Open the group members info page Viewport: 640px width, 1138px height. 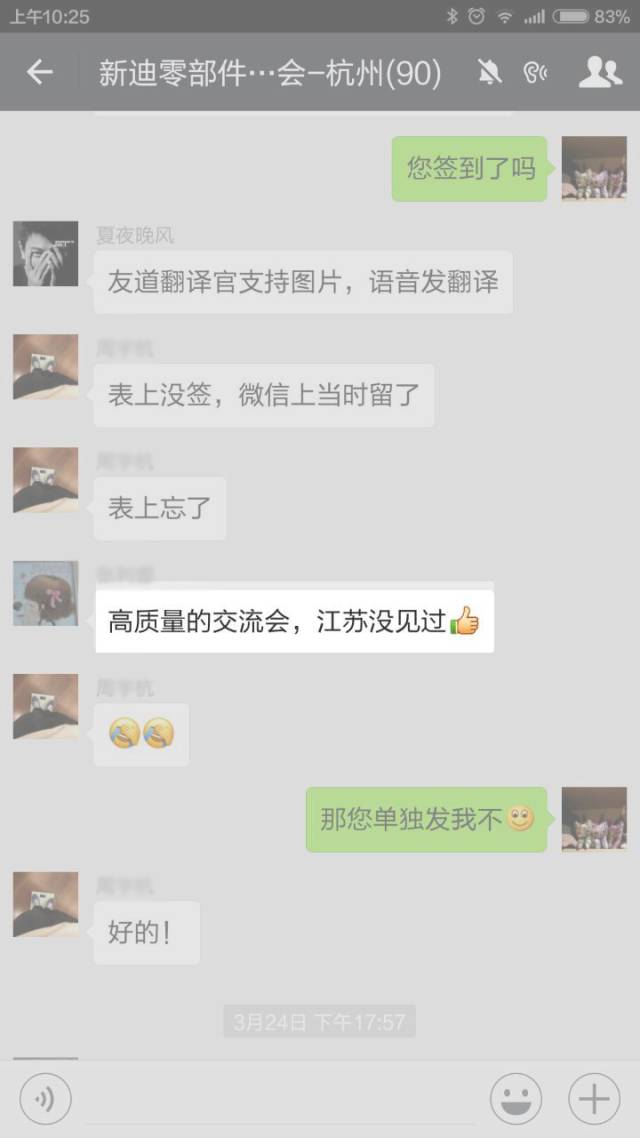tap(599, 73)
